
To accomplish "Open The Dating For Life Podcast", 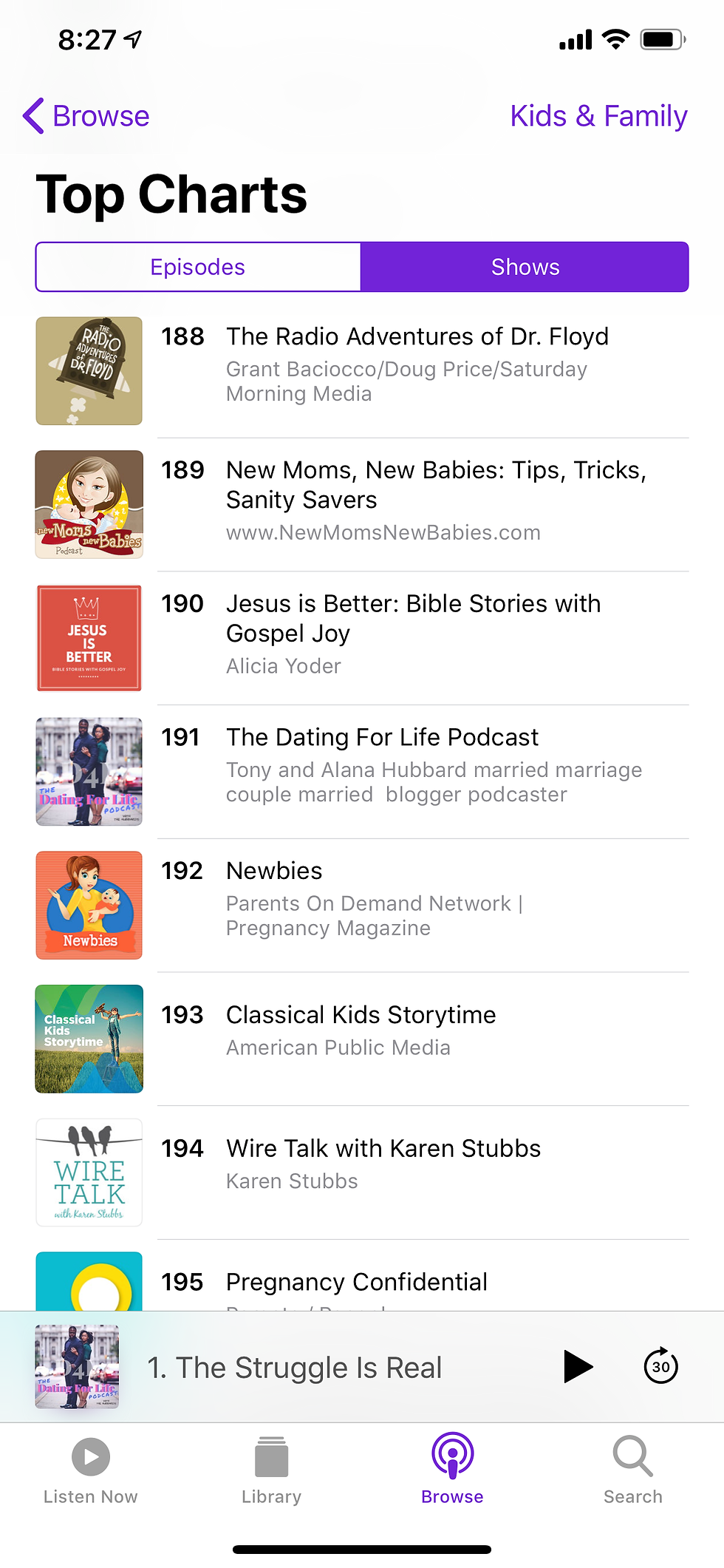I will click(382, 738).
